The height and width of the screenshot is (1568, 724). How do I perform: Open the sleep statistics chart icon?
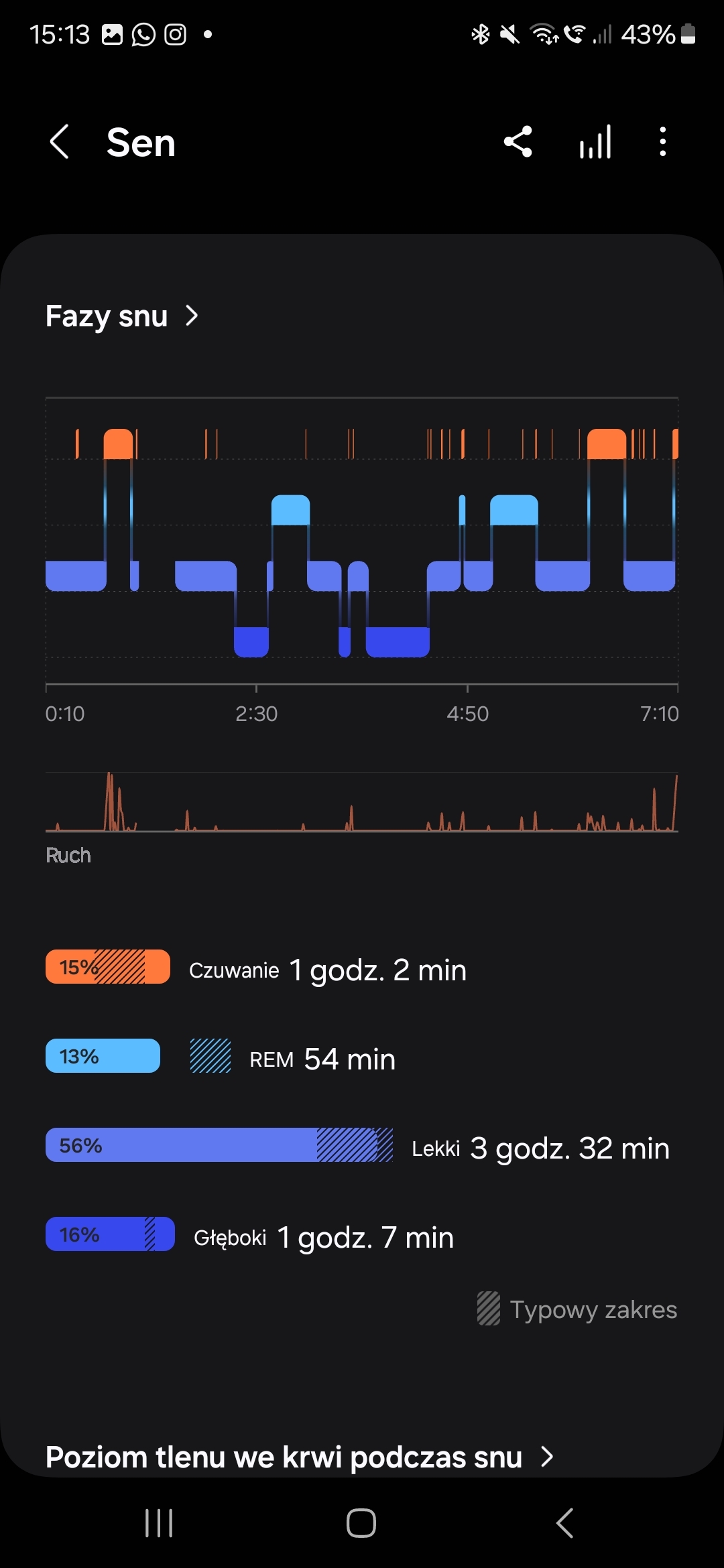click(x=595, y=142)
